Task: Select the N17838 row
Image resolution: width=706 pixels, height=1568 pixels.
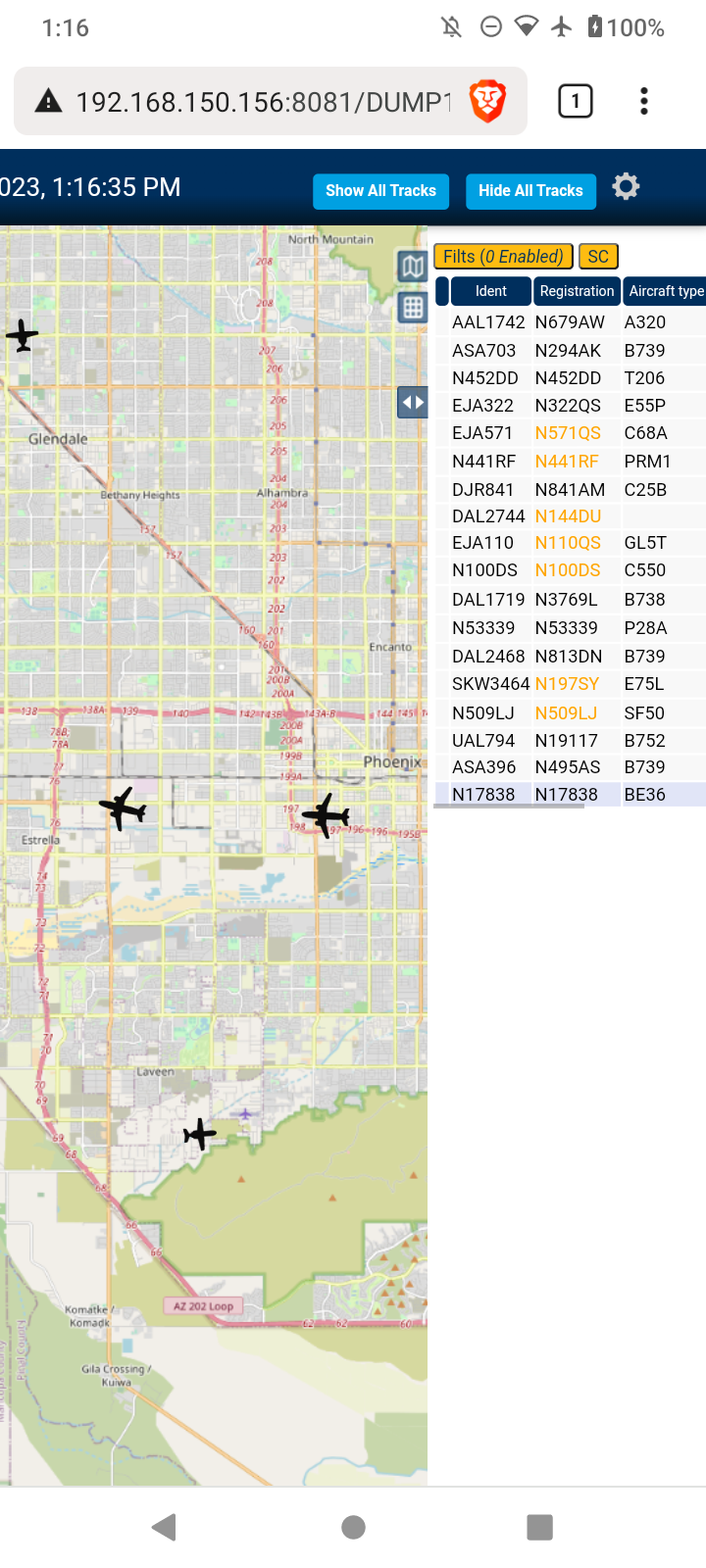Action: 570,795
